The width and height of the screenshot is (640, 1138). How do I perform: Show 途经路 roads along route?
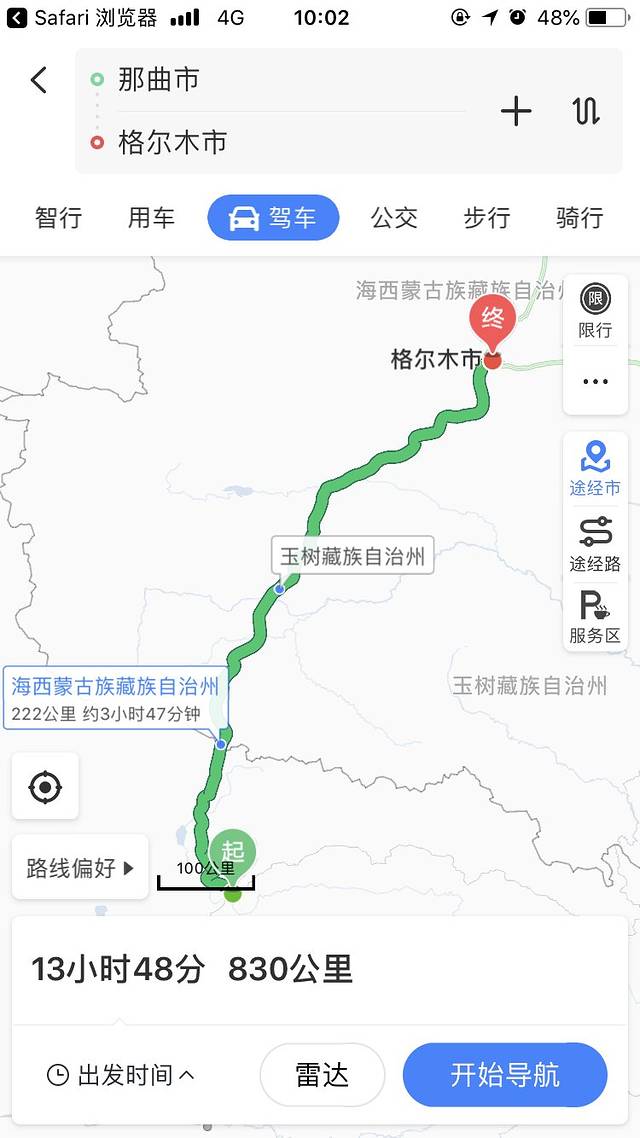pyautogui.click(x=595, y=545)
